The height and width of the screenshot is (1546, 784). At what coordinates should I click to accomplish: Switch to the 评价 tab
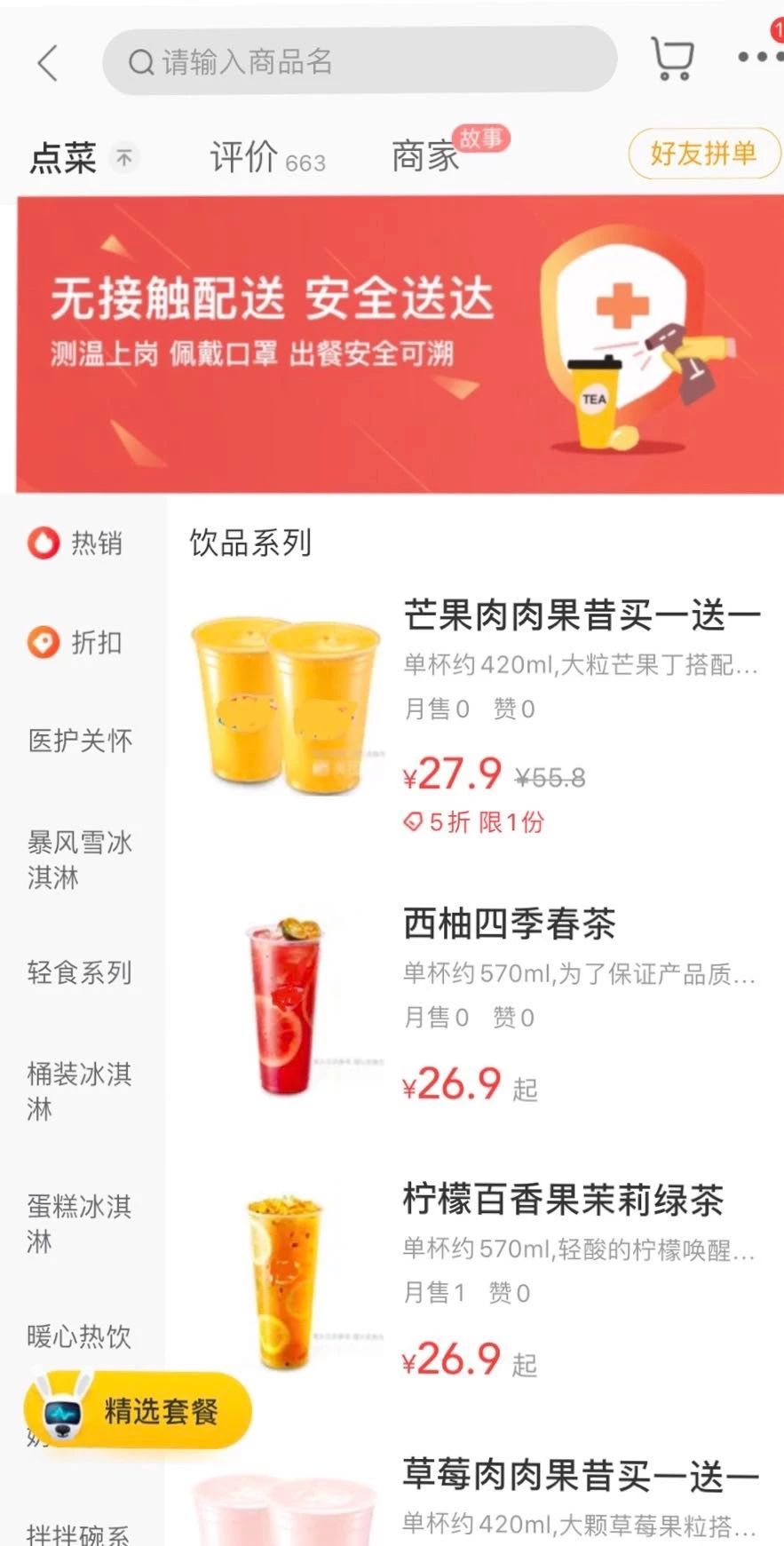click(x=267, y=158)
